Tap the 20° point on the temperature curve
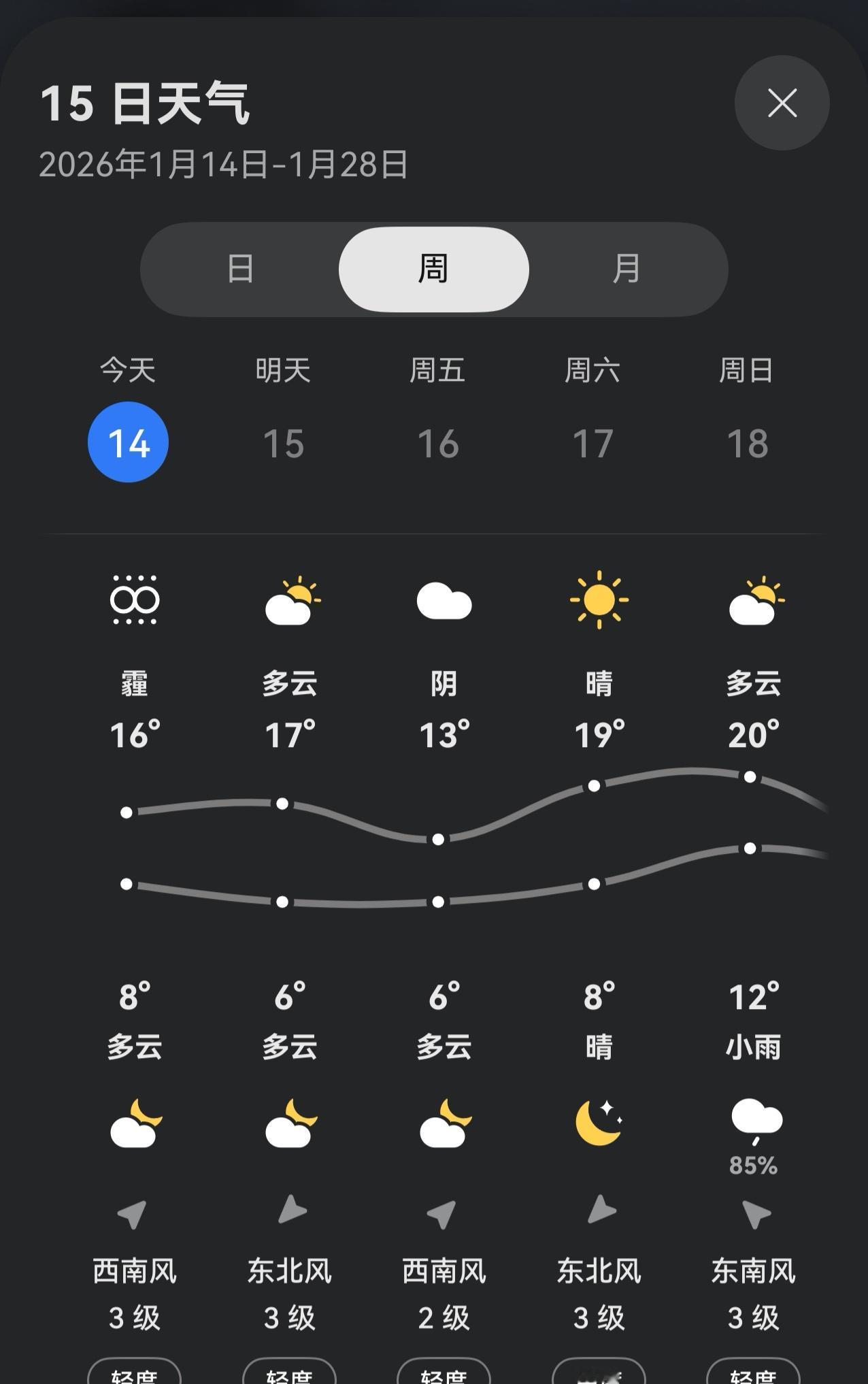The width and height of the screenshot is (868, 1384). [x=750, y=775]
